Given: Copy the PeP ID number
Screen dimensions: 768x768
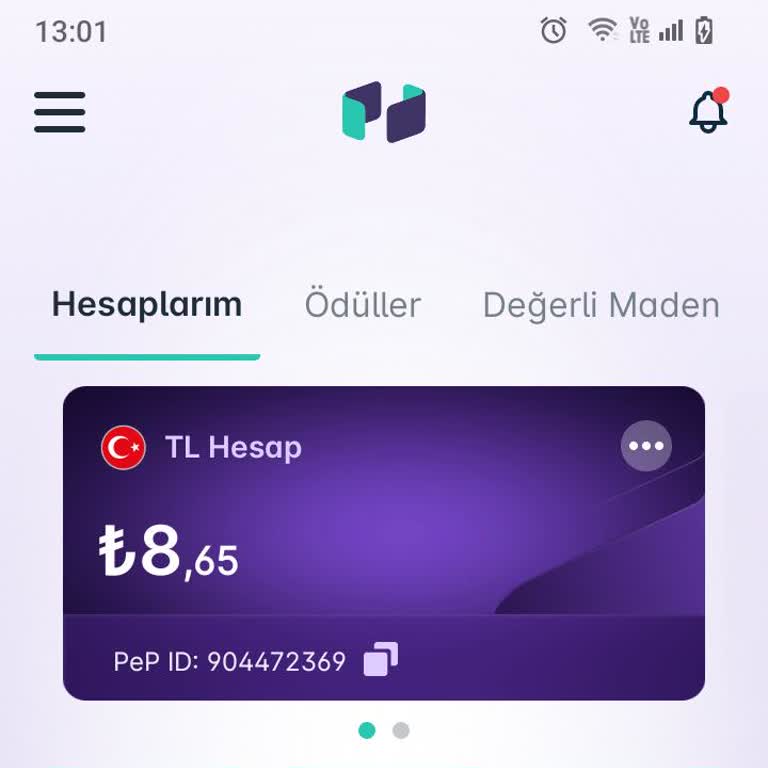Looking at the screenshot, I should 380,660.
